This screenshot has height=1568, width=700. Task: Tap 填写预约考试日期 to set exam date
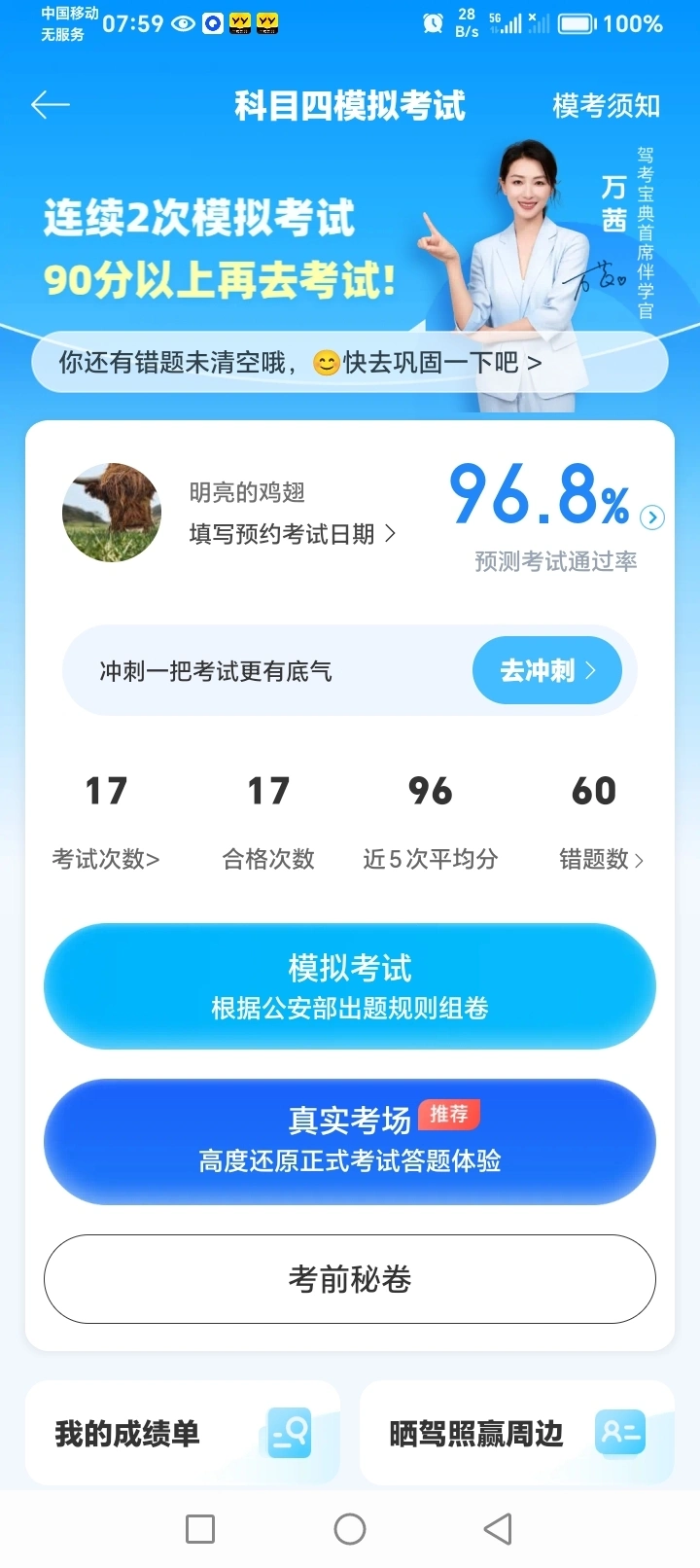point(292,534)
